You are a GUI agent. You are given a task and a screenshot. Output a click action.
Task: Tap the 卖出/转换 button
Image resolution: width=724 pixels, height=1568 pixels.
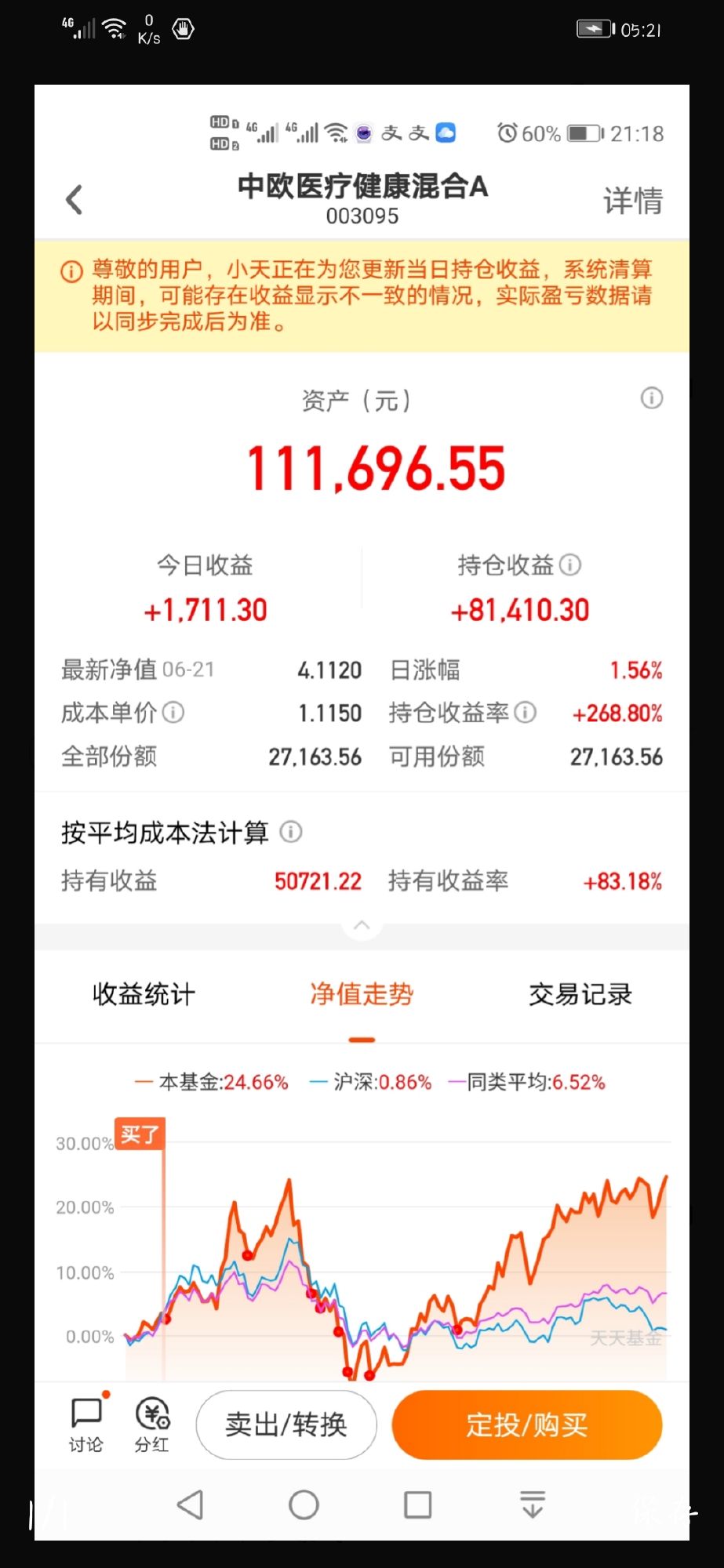tap(286, 1425)
